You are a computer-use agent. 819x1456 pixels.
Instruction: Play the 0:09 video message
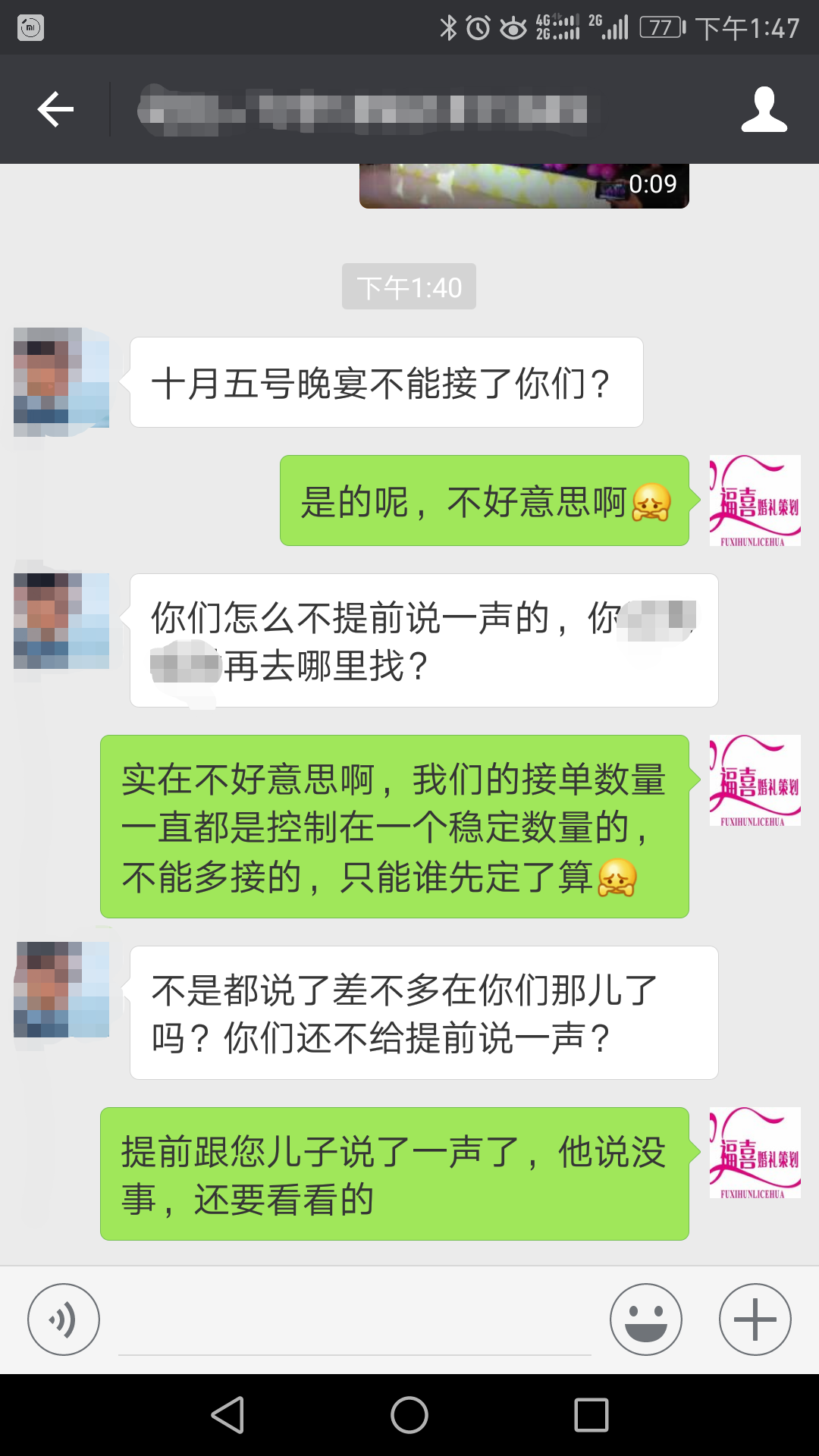coord(523,186)
